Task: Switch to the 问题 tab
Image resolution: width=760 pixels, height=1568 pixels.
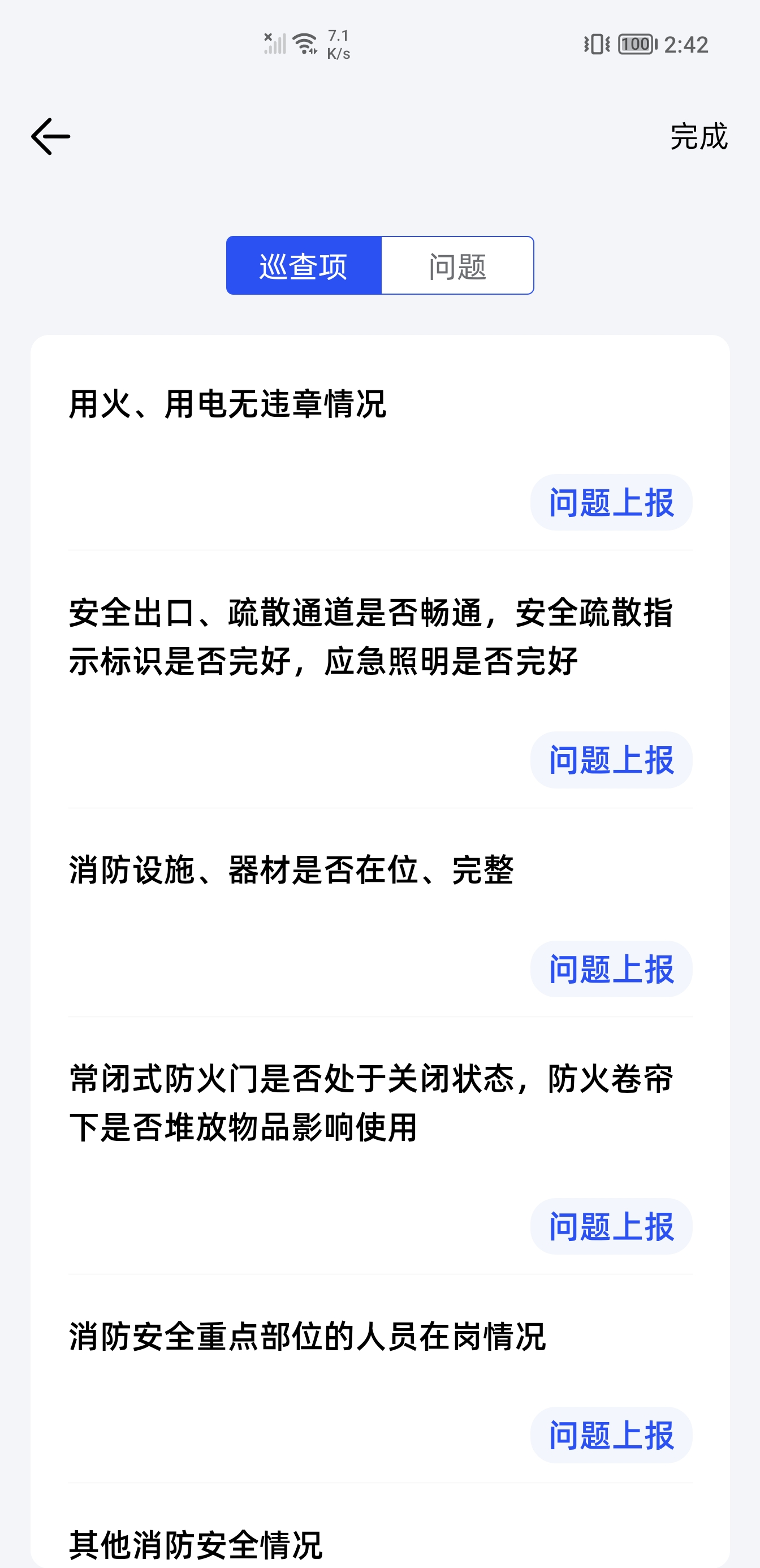Action: (x=457, y=265)
